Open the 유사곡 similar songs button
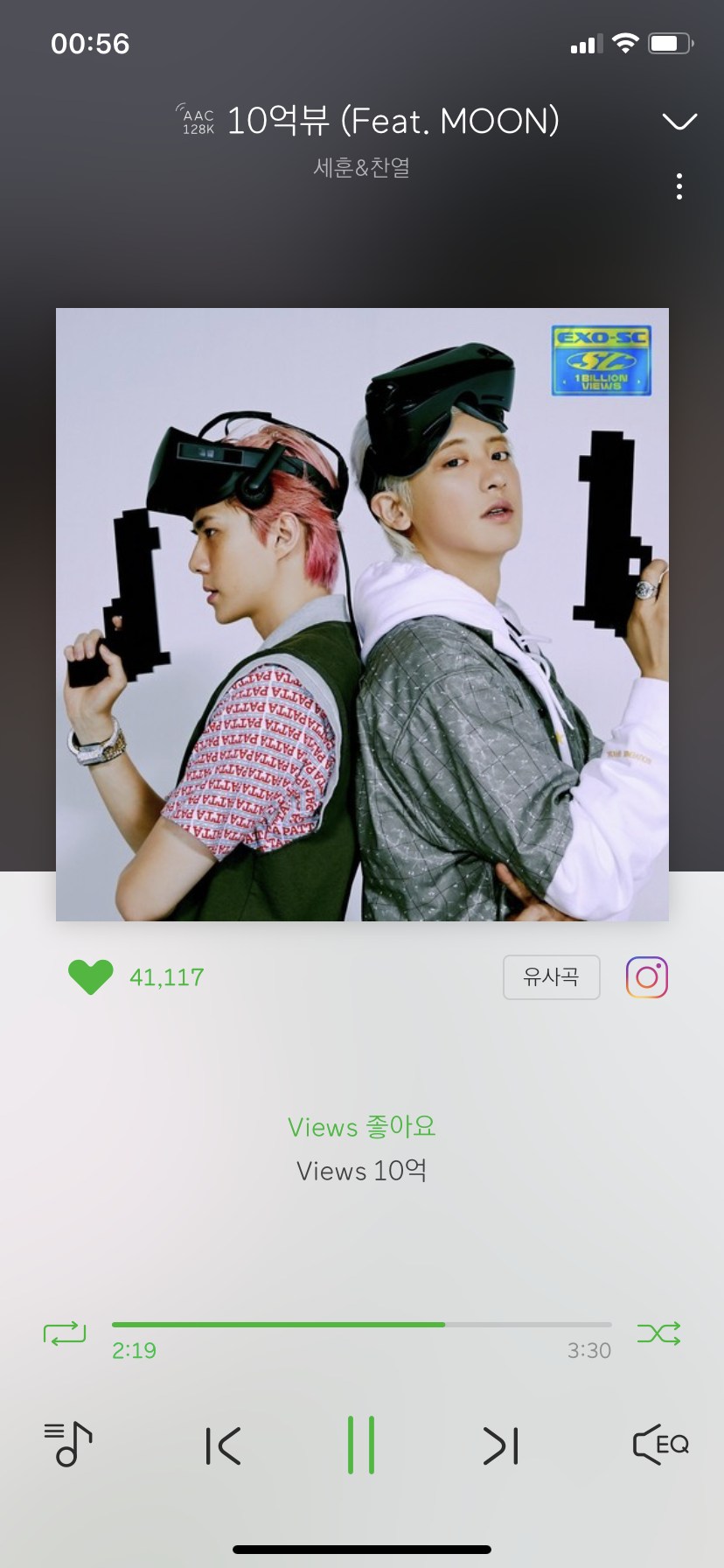The height and width of the screenshot is (1568, 724). [551, 977]
